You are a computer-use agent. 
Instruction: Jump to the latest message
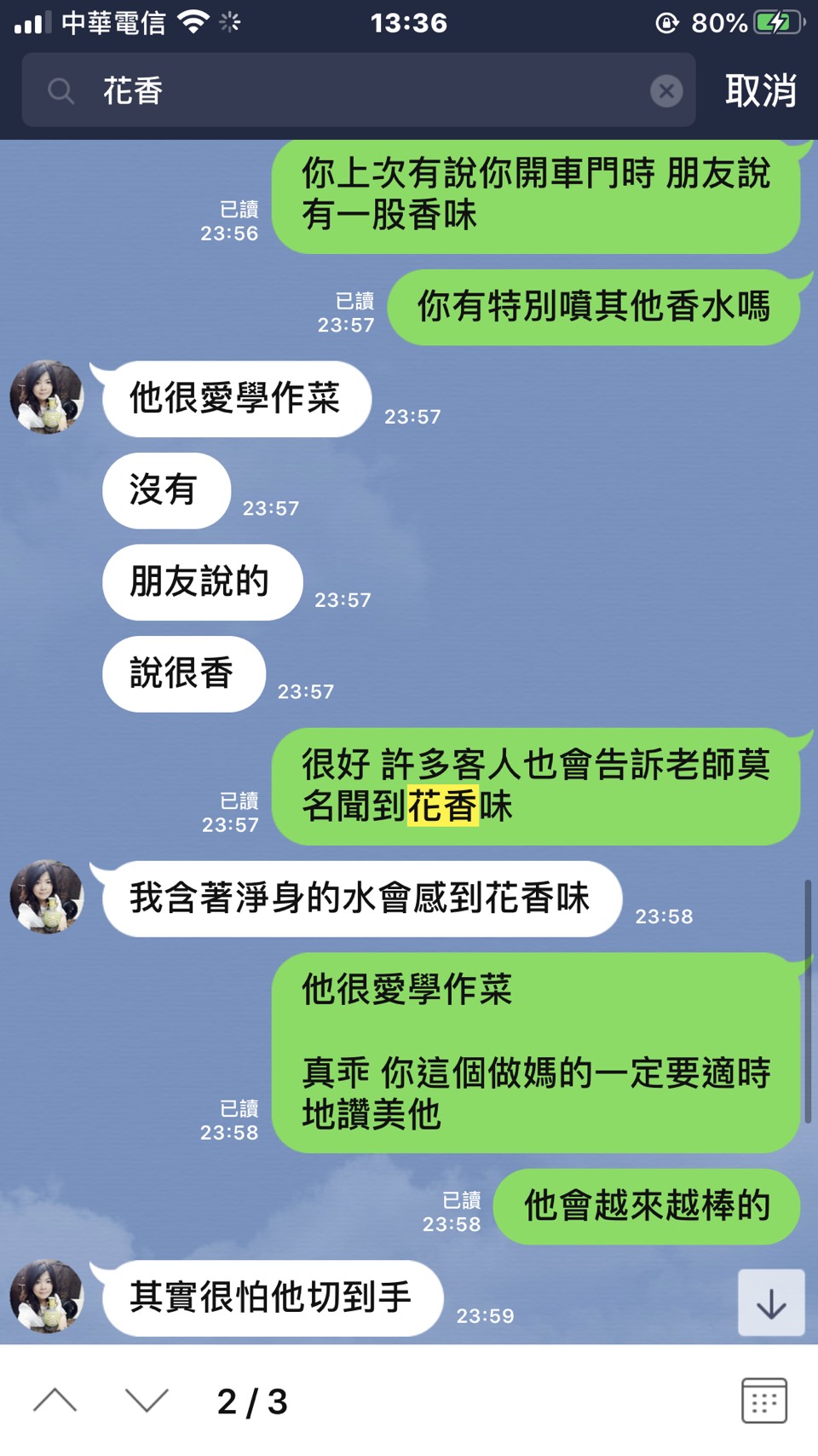click(x=770, y=1303)
